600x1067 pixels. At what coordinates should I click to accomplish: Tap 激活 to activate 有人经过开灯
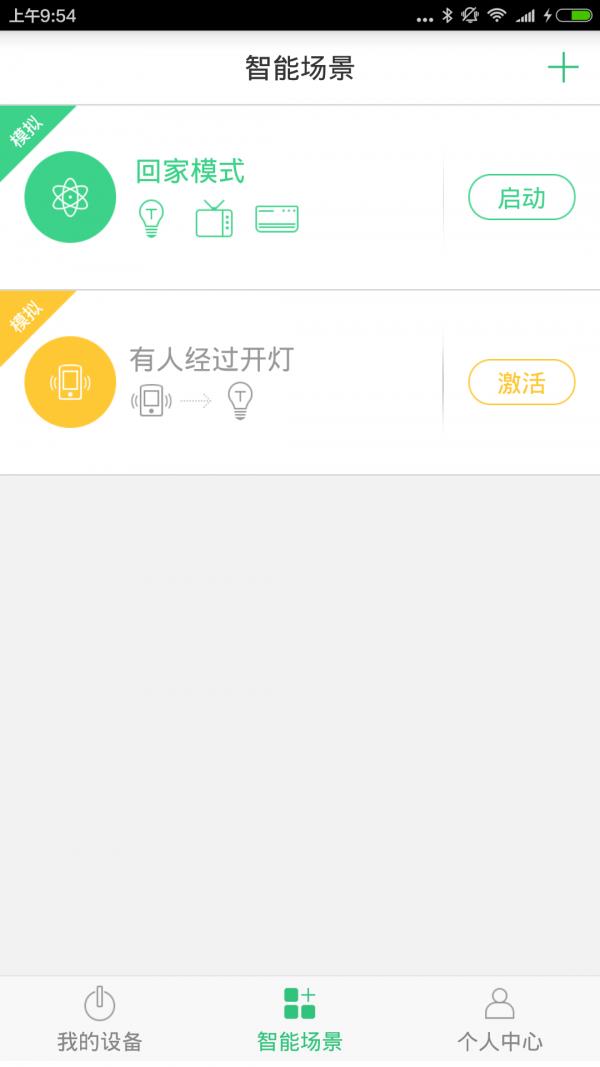(x=521, y=382)
